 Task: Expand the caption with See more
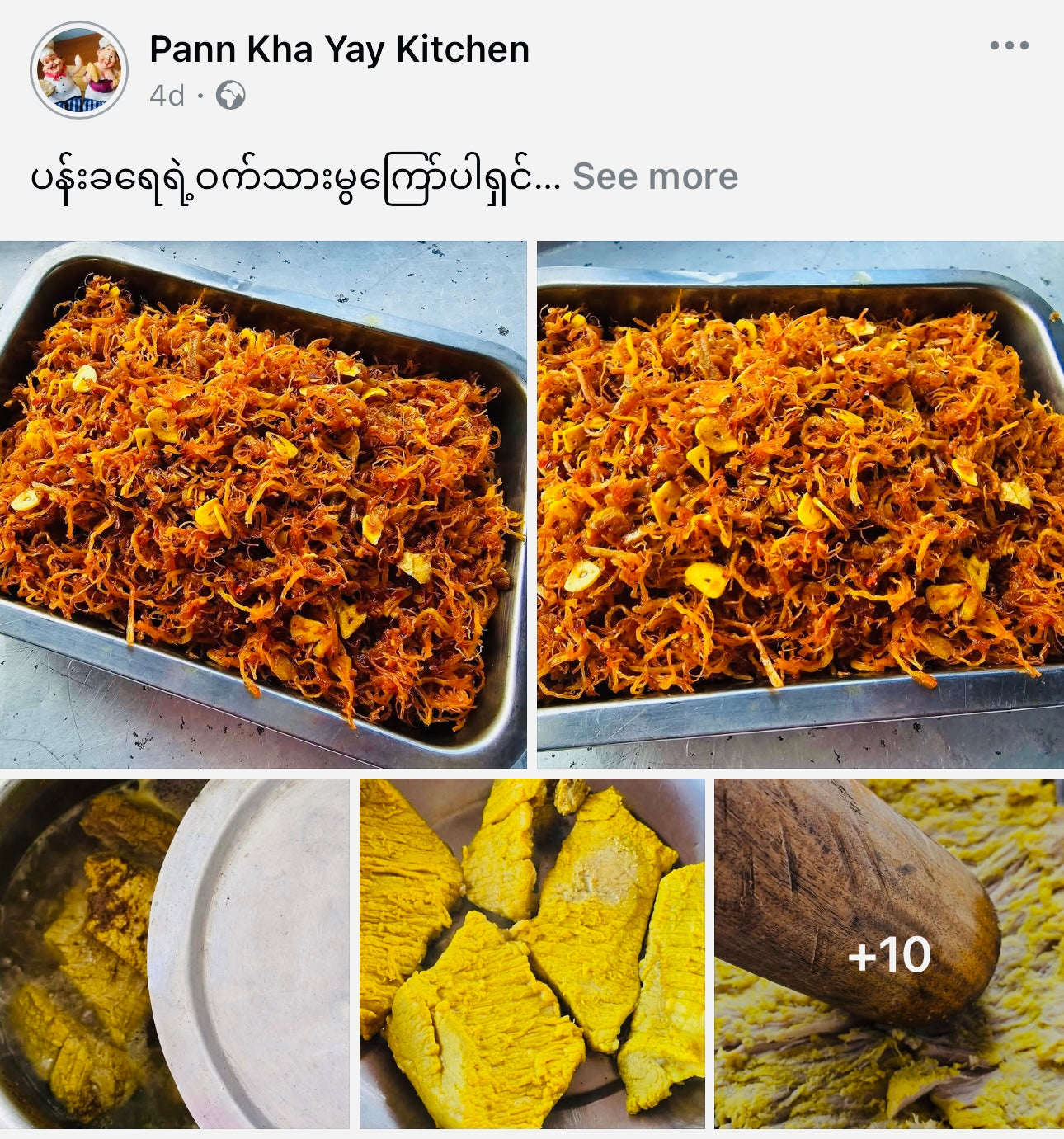655,176
